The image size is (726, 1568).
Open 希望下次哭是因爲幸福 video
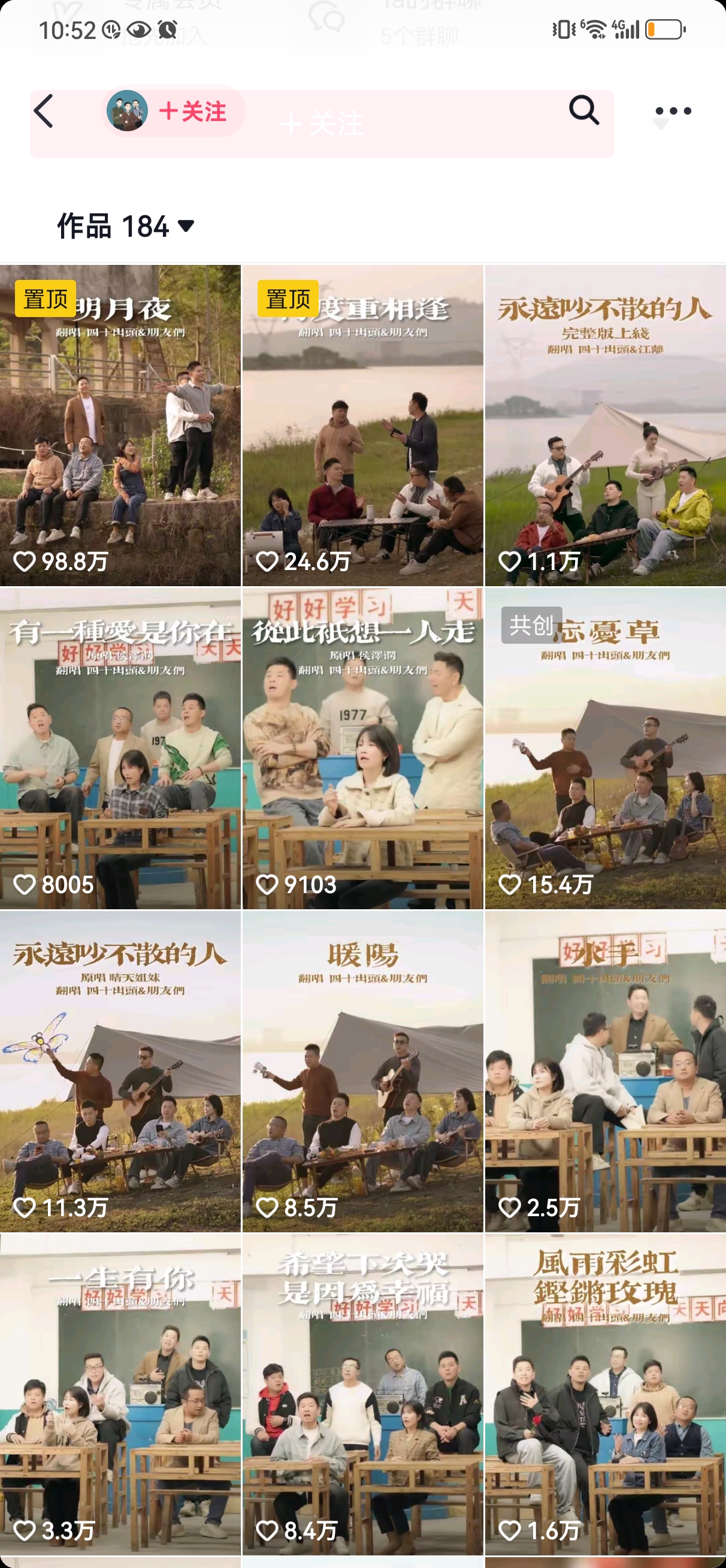click(x=362, y=1395)
